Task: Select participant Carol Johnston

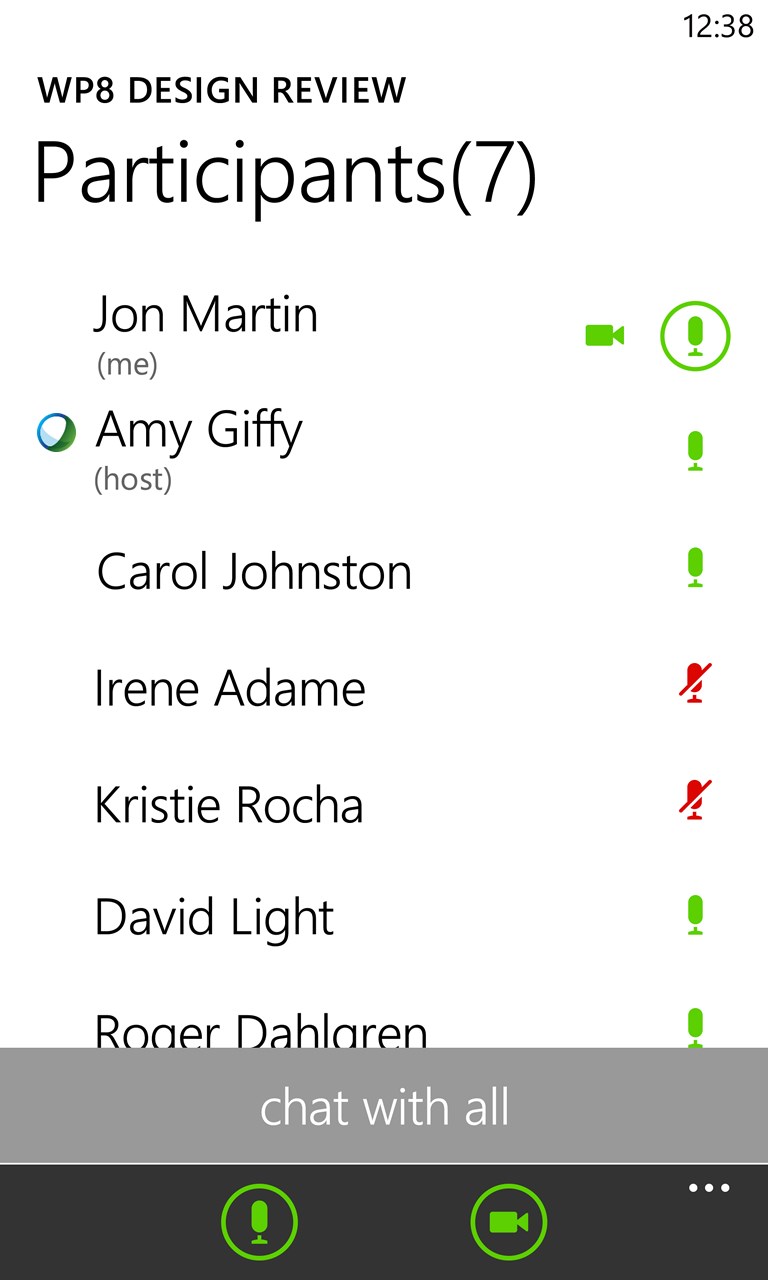Action: [x=254, y=572]
